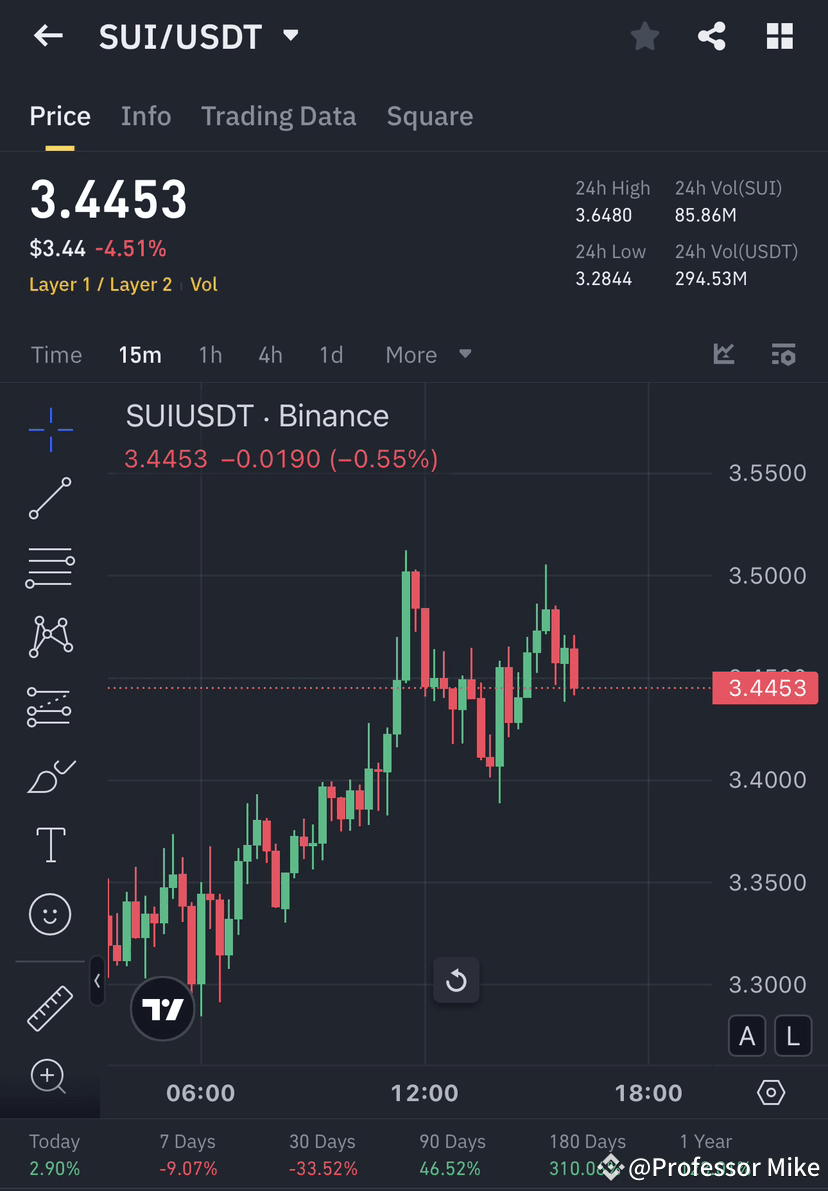Toggle auto scale with the A button
828x1191 pixels.
(x=747, y=1036)
